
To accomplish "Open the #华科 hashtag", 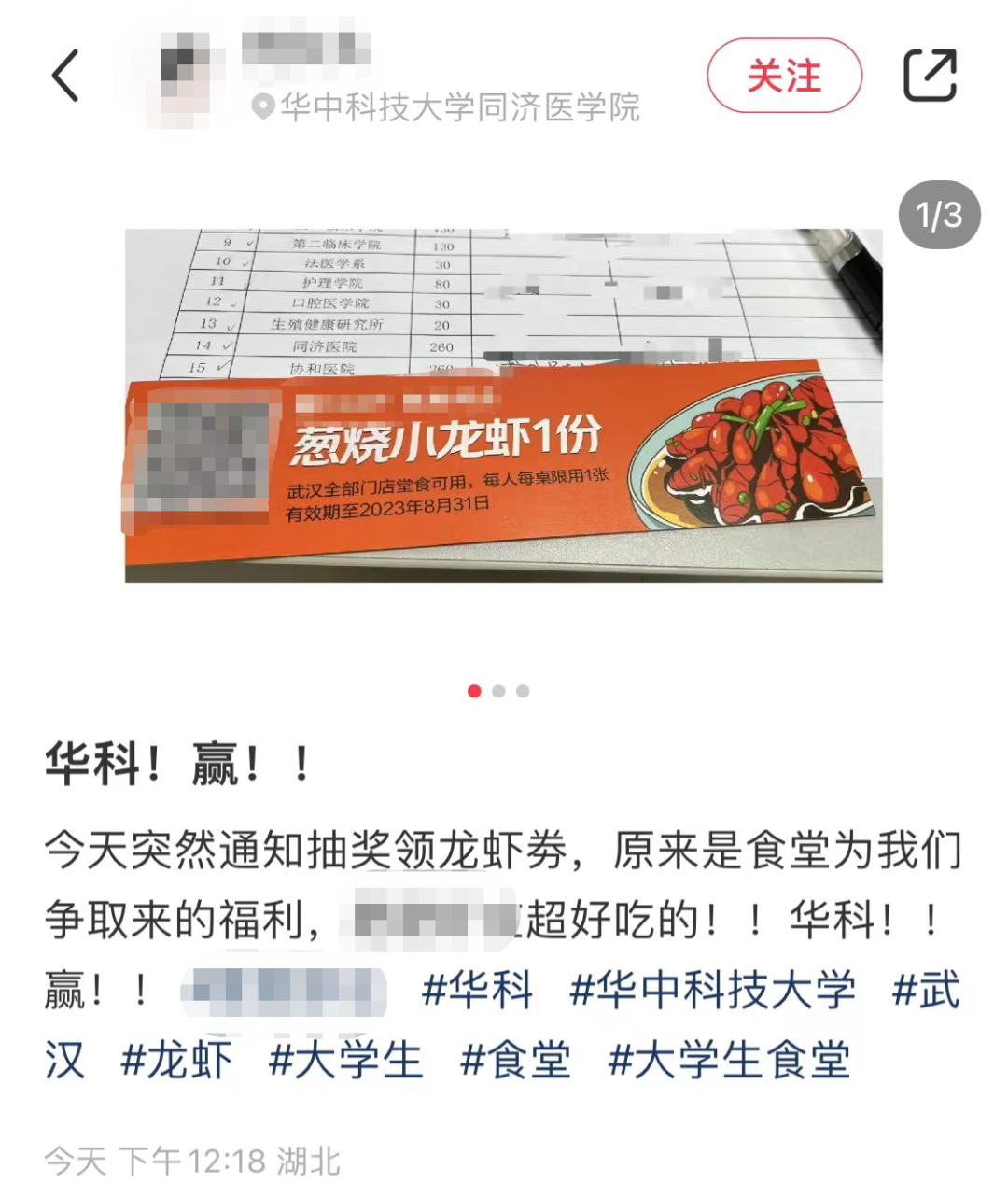I will click(x=477, y=991).
